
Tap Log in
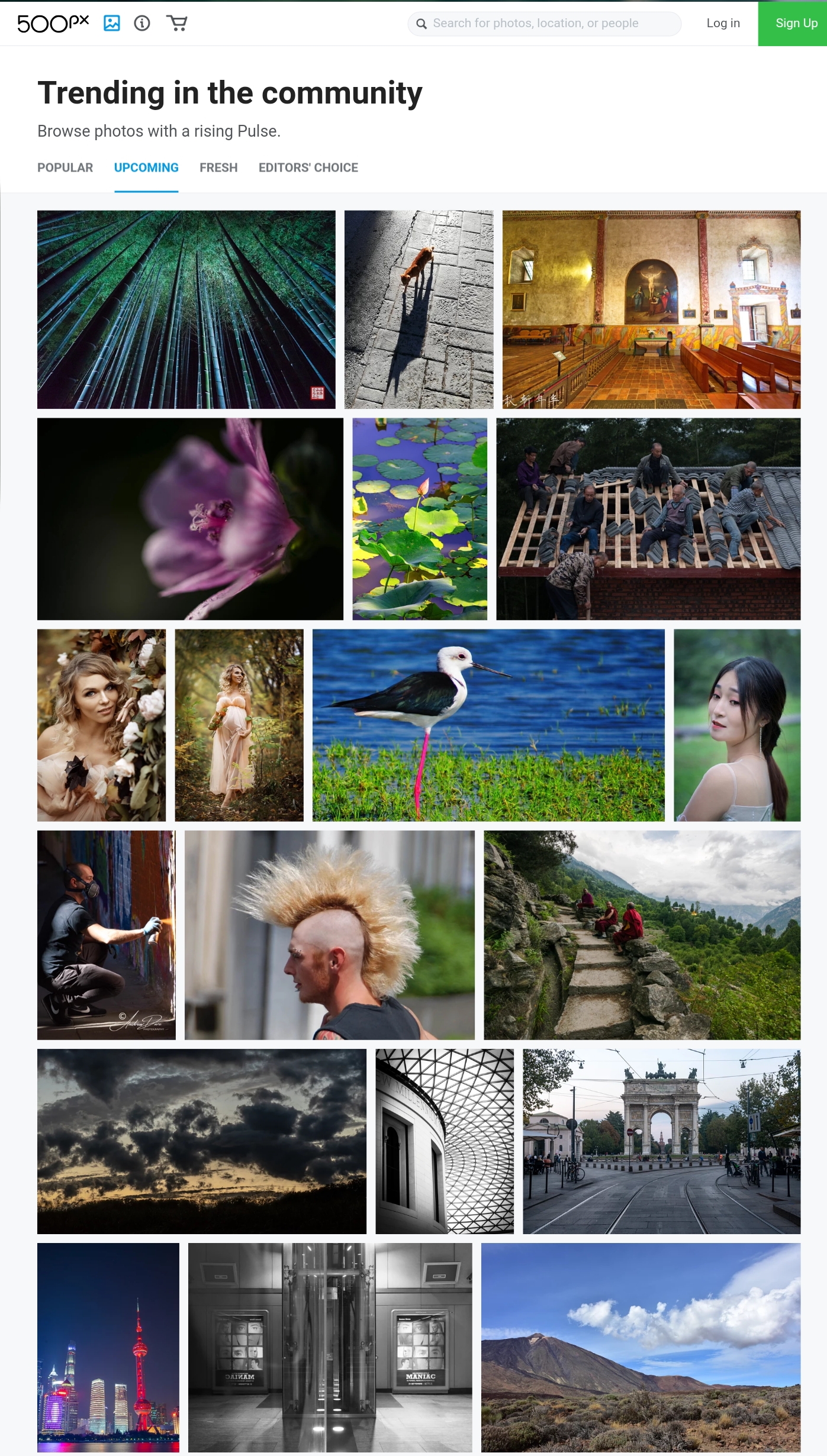click(723, 23)
